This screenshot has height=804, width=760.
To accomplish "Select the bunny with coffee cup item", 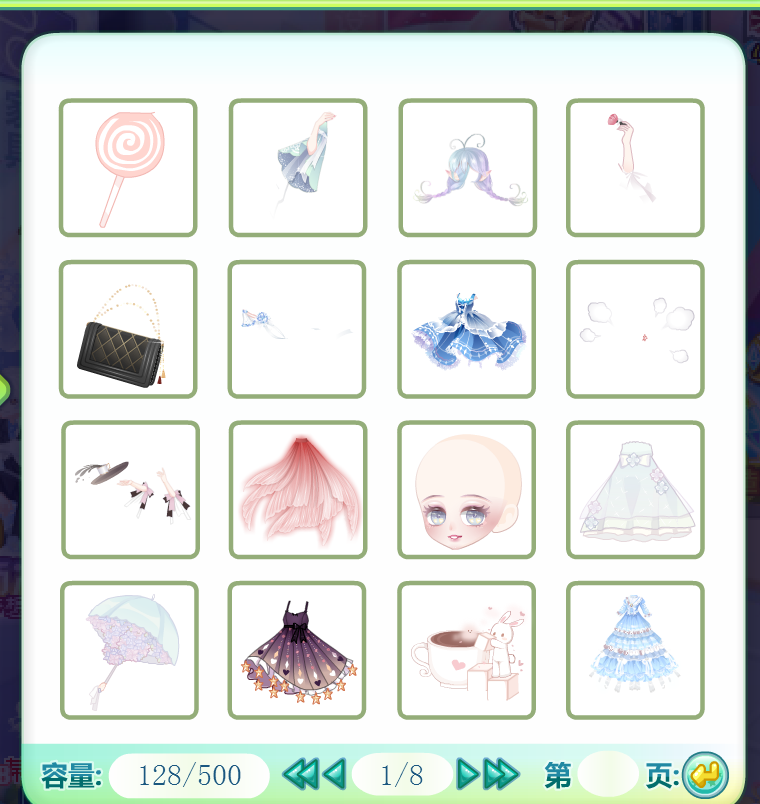I will coord(467,650).
